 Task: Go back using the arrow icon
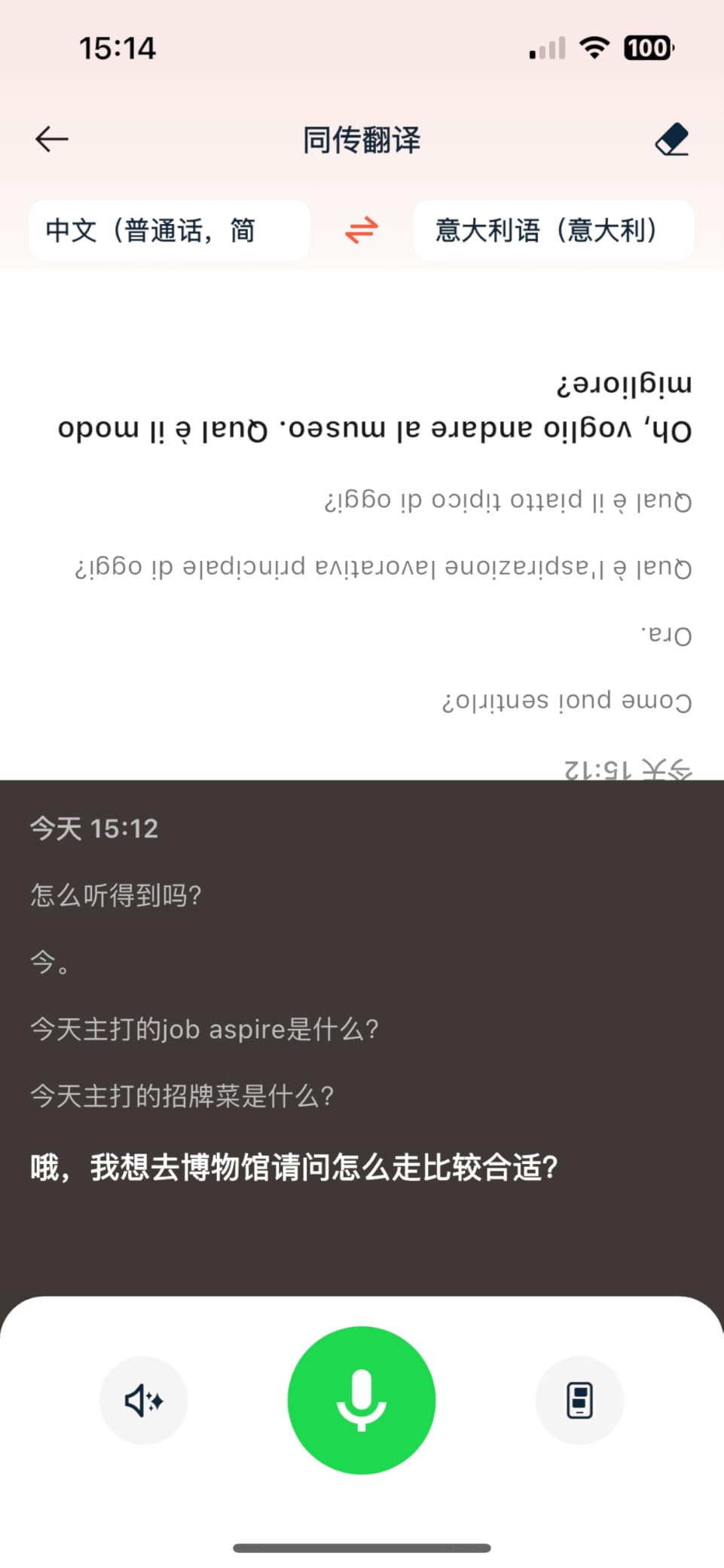point(52,139)
